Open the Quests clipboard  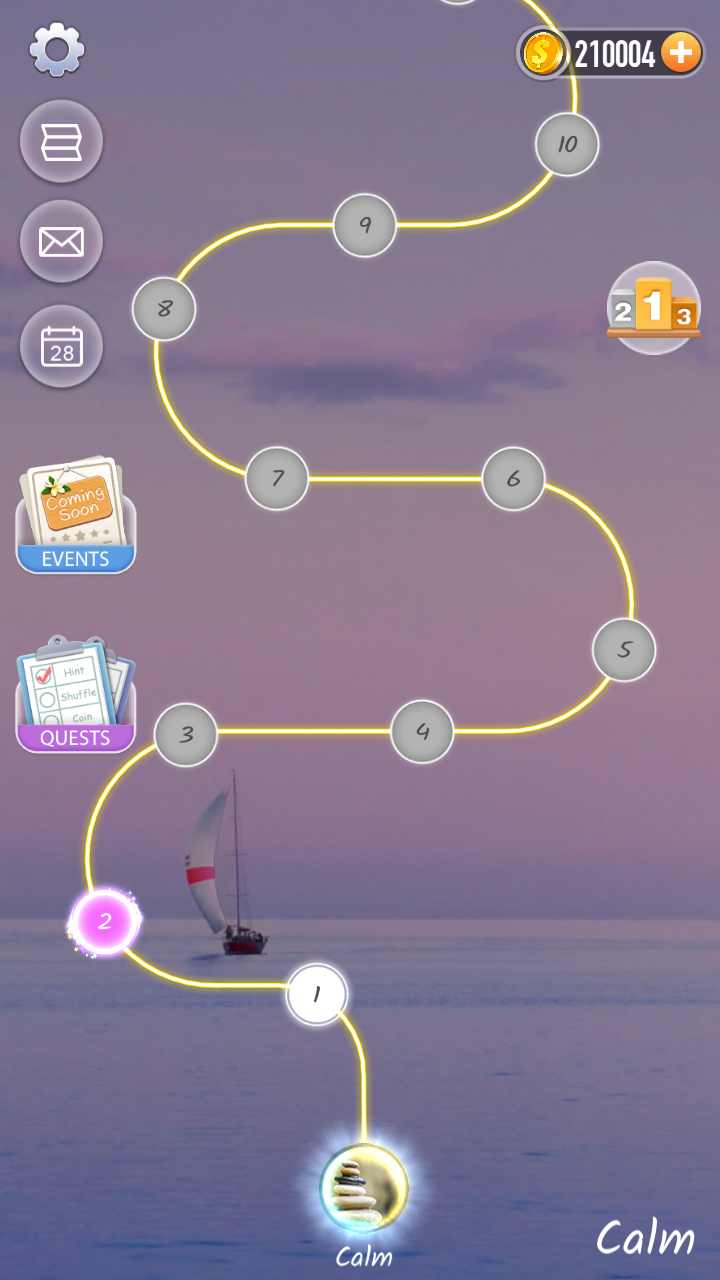tap(76, 694)
